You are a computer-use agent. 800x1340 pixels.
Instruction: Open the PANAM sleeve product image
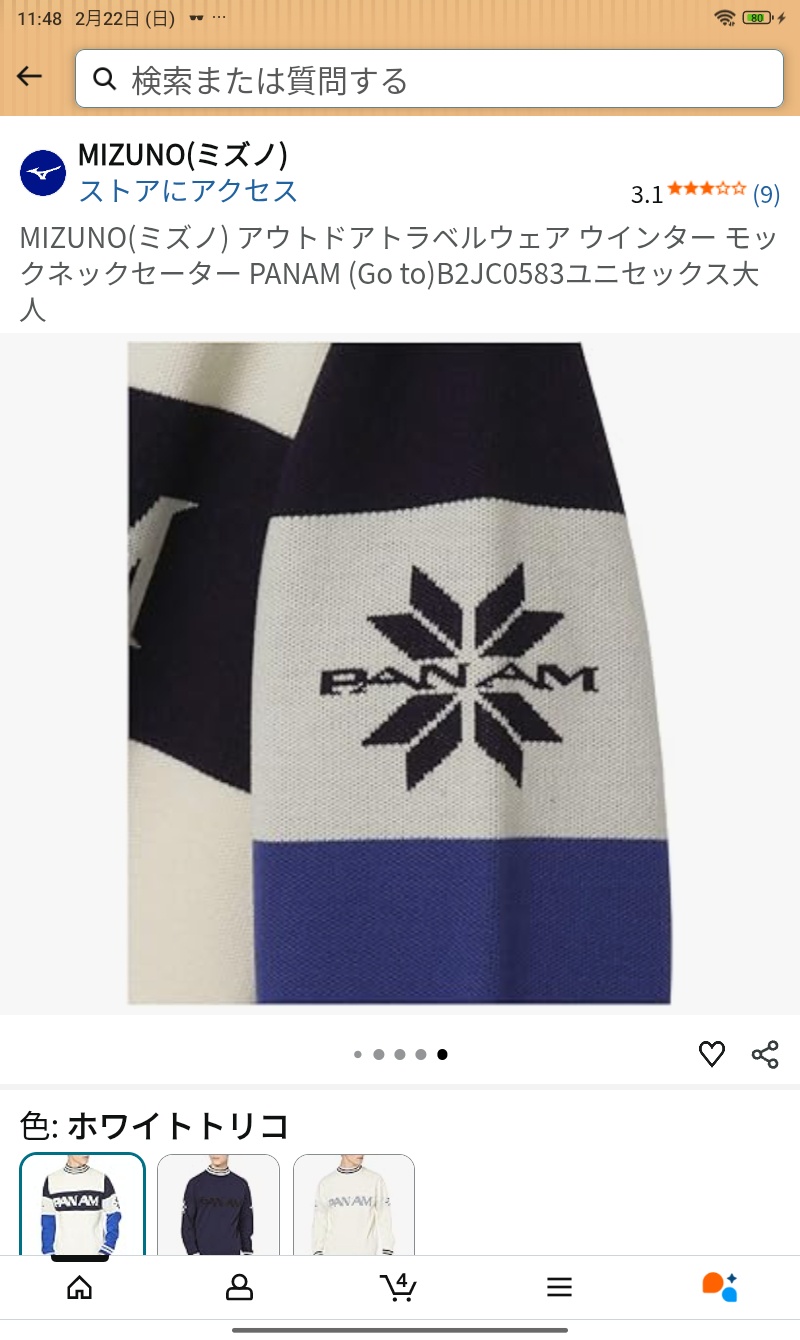(x=400, y=673)
